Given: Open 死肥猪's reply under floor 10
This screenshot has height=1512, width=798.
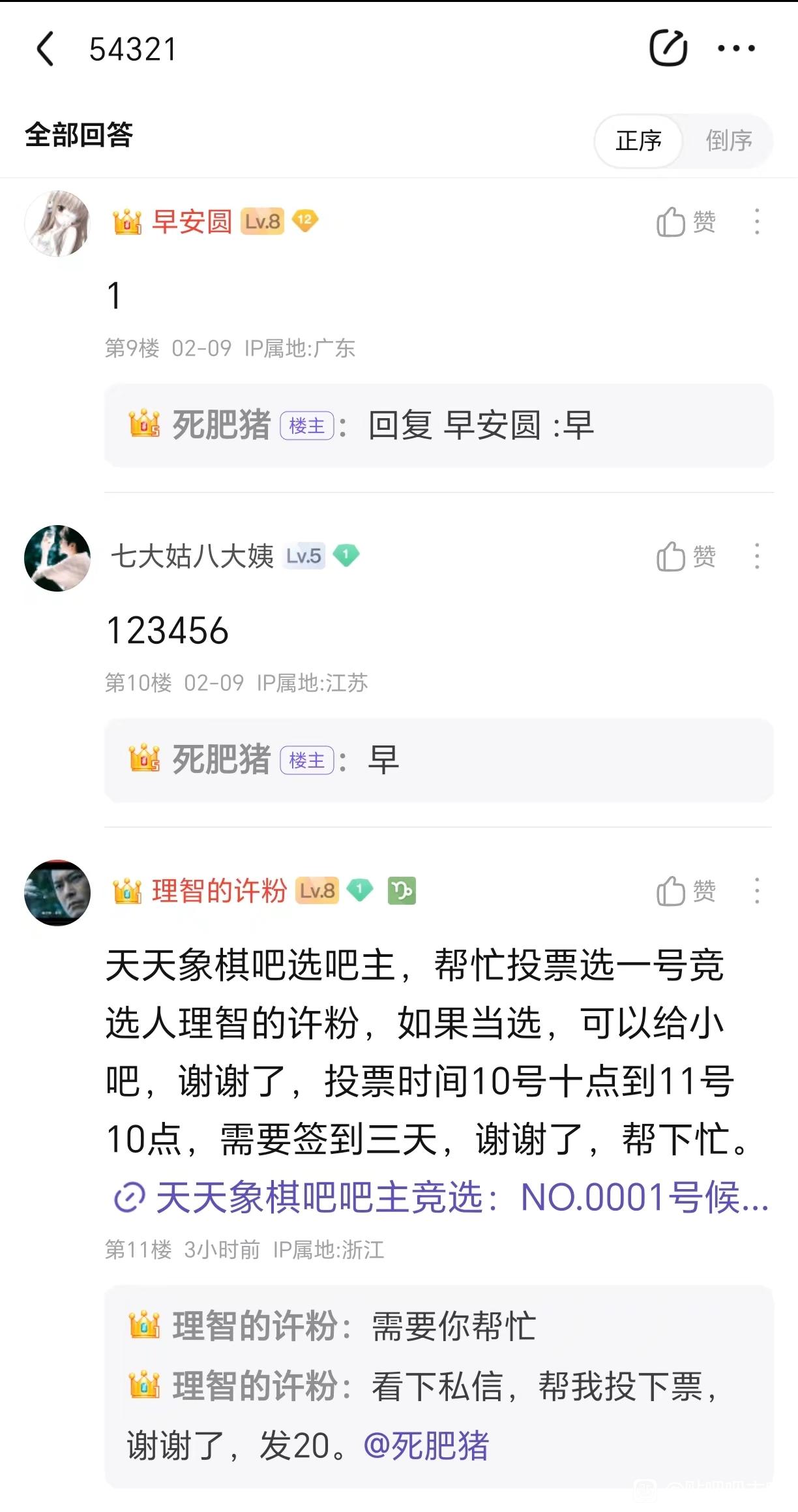Looking at the screenshot, I should (439, 760).
